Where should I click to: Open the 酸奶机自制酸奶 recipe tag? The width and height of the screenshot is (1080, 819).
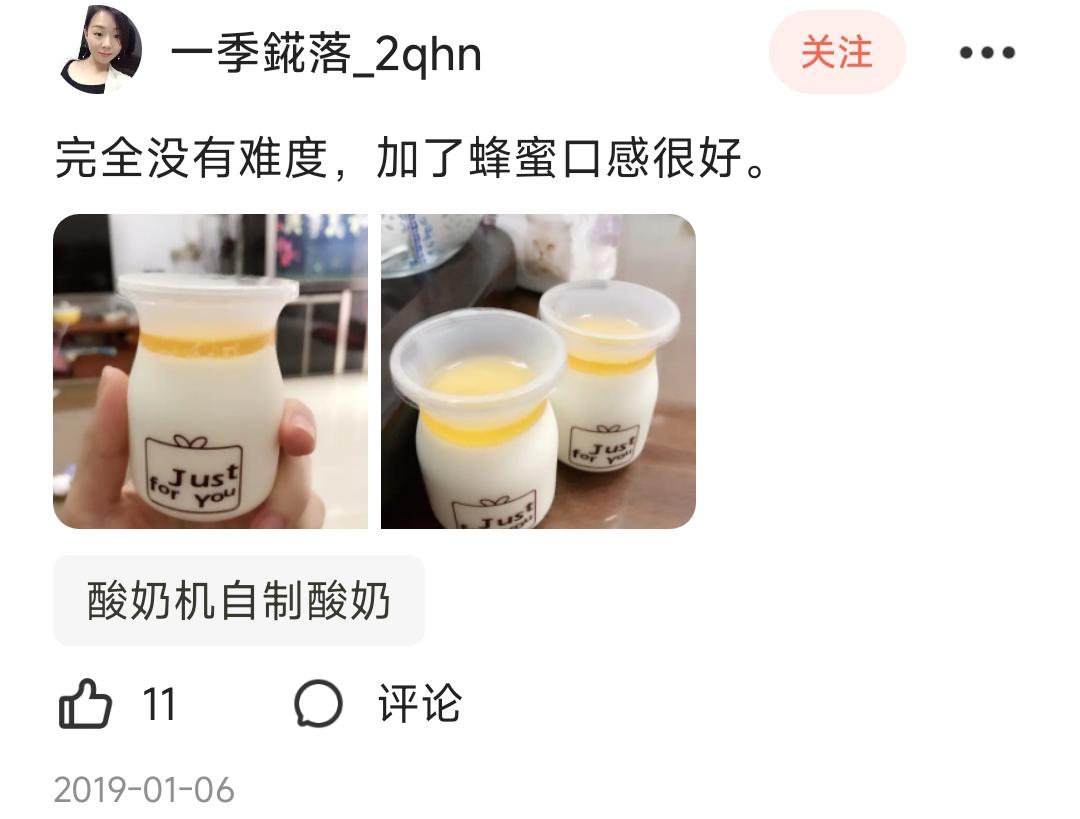[x=238, y=602]
